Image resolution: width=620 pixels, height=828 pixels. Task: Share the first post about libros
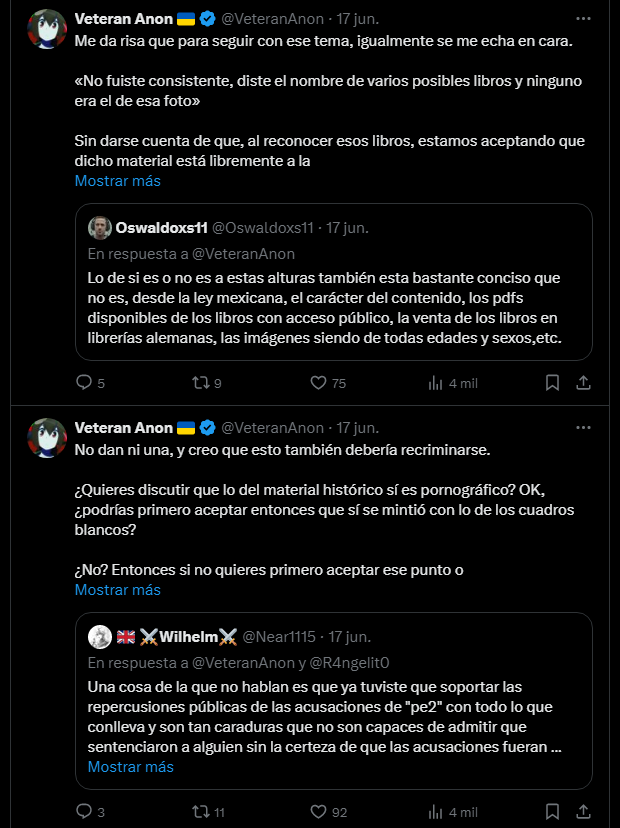tap(584, 383)
